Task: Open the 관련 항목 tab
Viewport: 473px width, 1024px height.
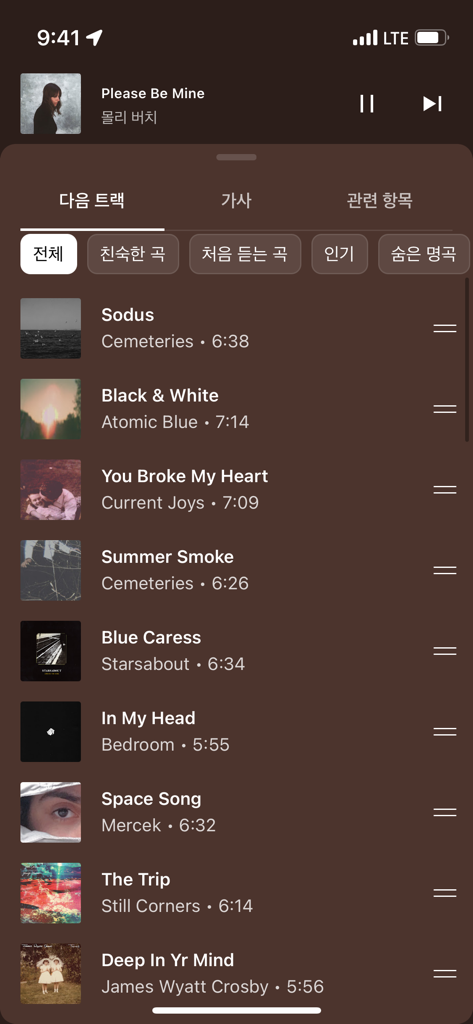Action: [x=380, y=200]
